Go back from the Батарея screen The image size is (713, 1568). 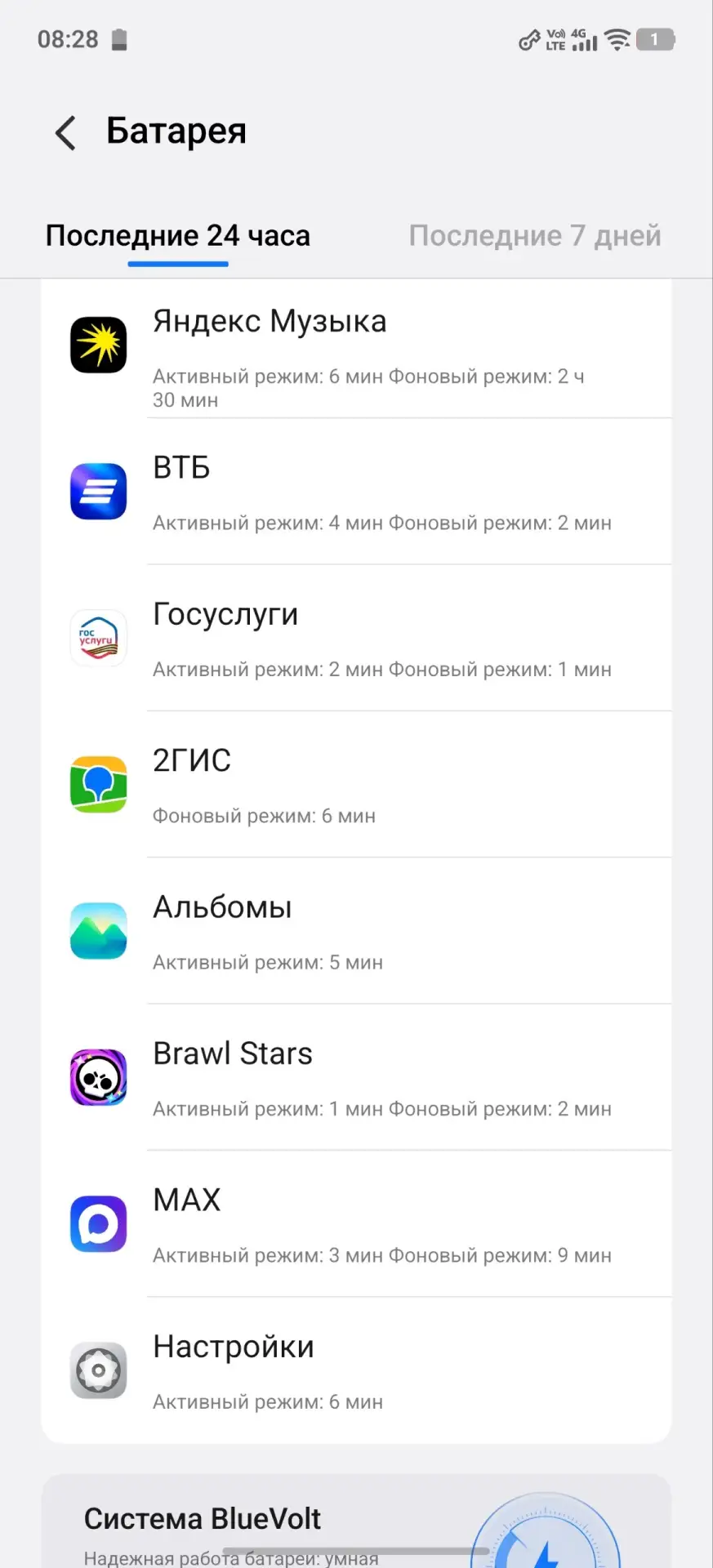(65, 132)
